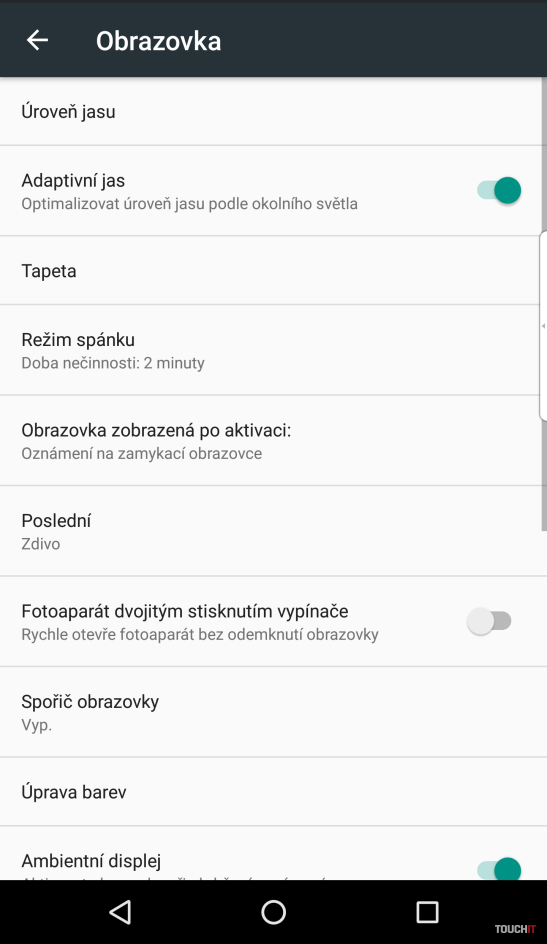Tap the system home button
Viewport: 547px width, 944px height.
pos(273,912)
